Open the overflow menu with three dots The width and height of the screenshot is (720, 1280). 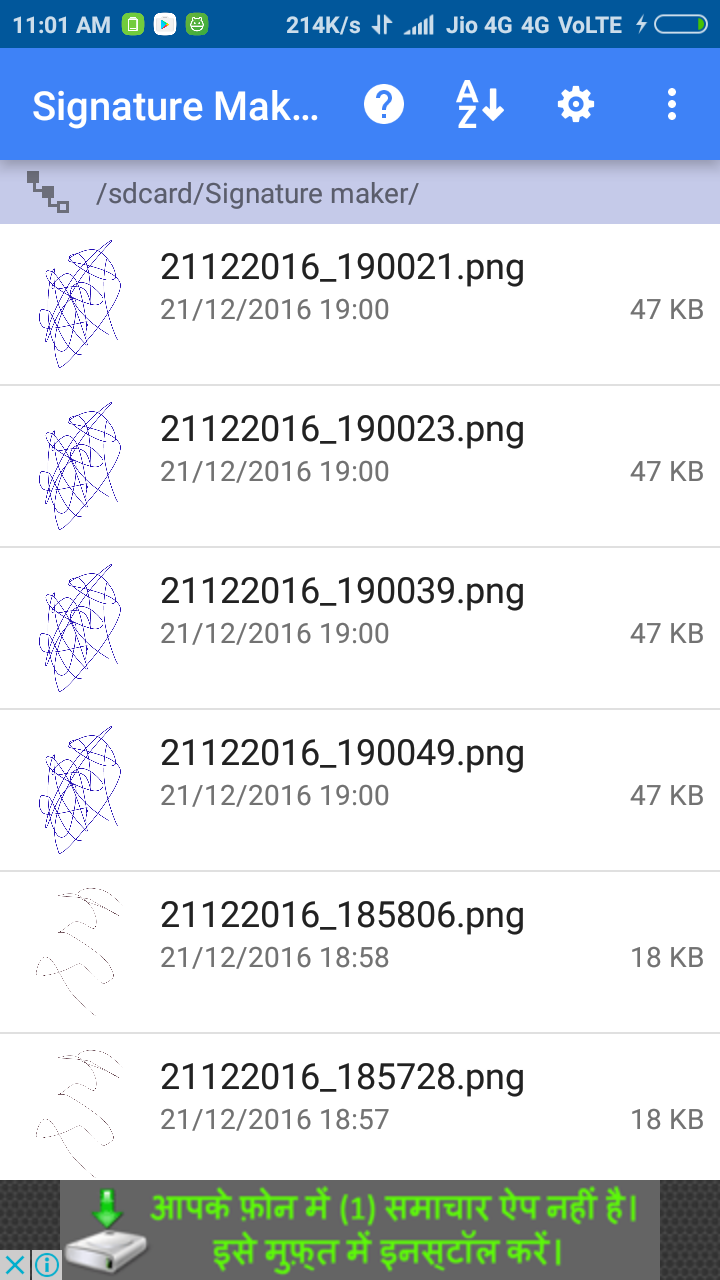[671, 104]
